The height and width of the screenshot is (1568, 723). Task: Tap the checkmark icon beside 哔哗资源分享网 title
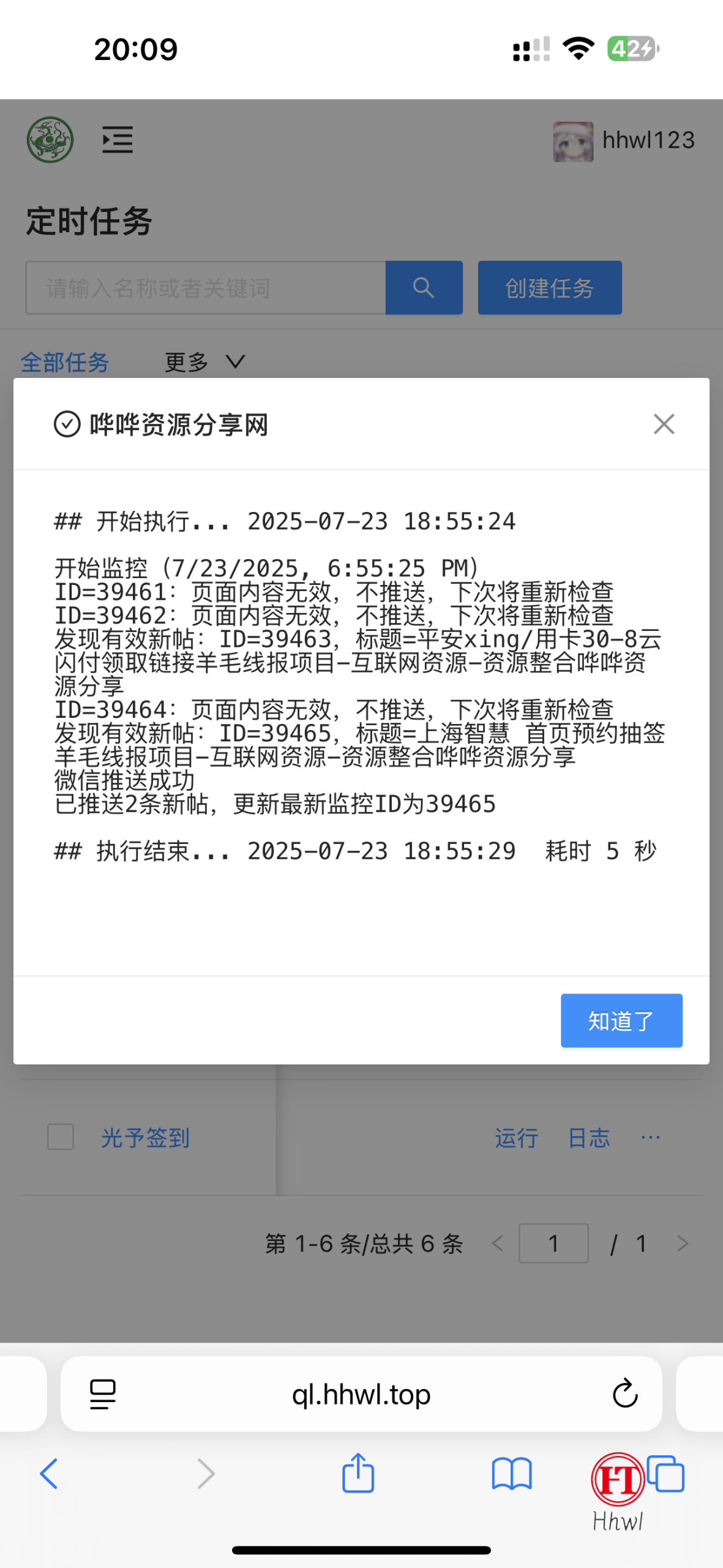click(67, 423)
